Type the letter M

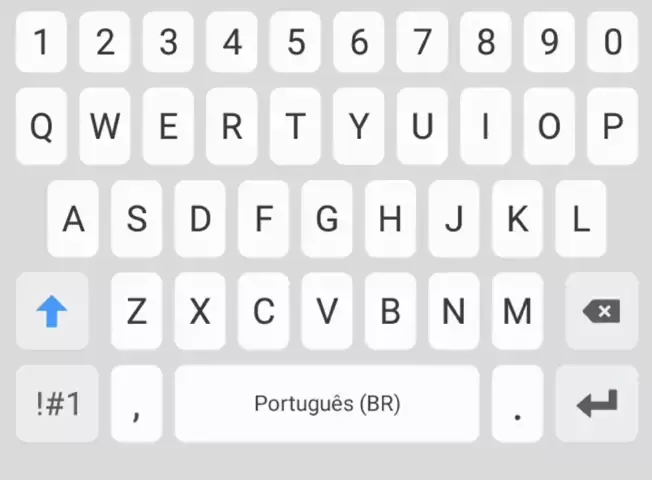click(x=517, y=312)
